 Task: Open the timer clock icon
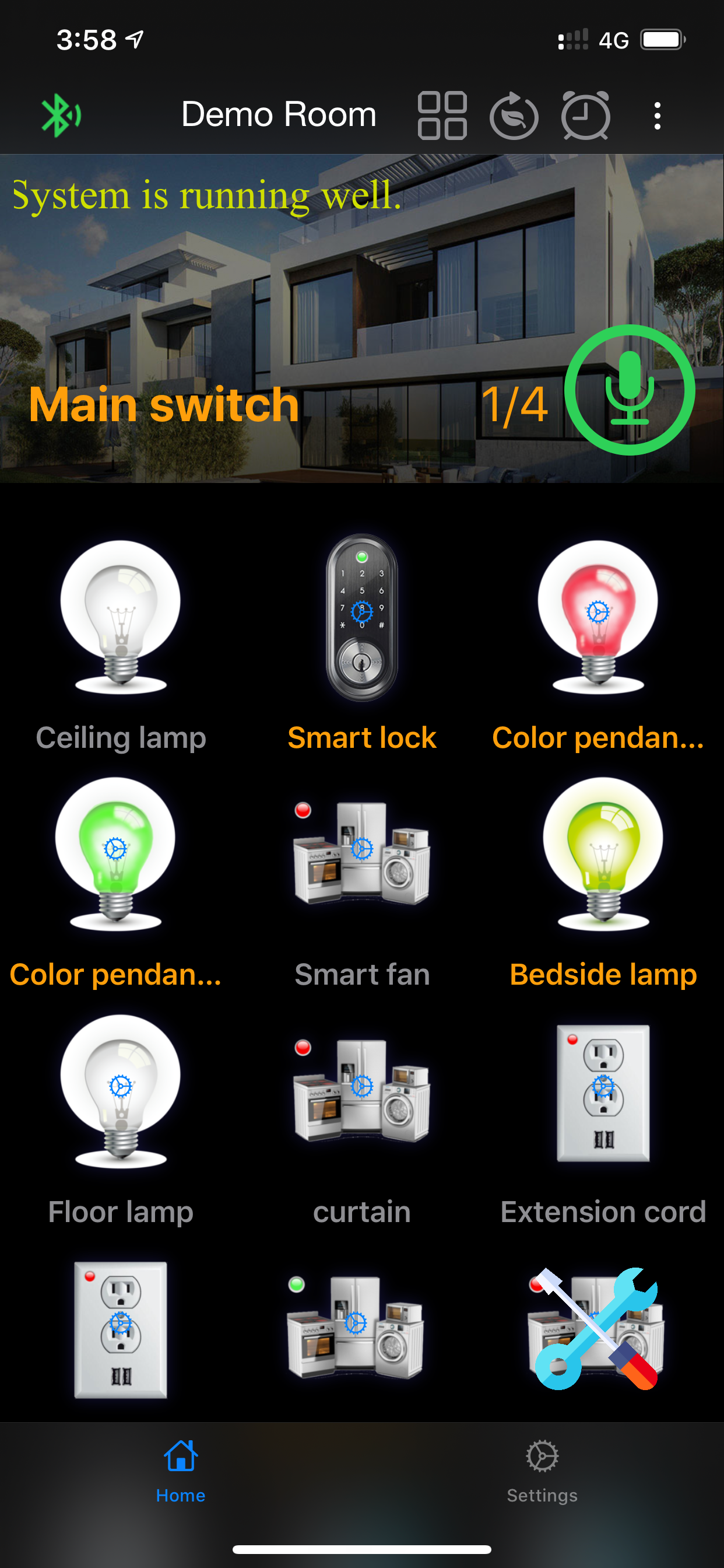(x=586, y=115)
